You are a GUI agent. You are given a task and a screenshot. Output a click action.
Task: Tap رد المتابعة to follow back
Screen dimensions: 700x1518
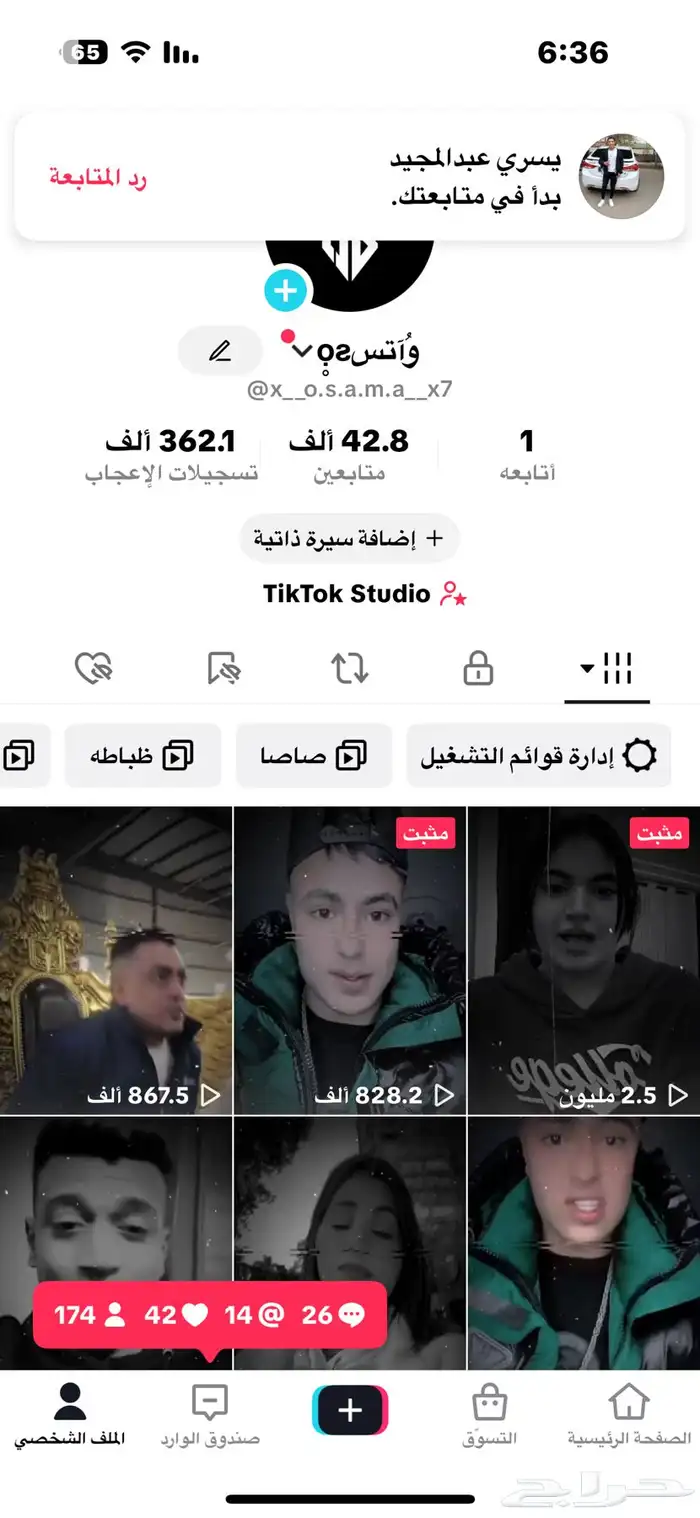click(x=98, y=178)
